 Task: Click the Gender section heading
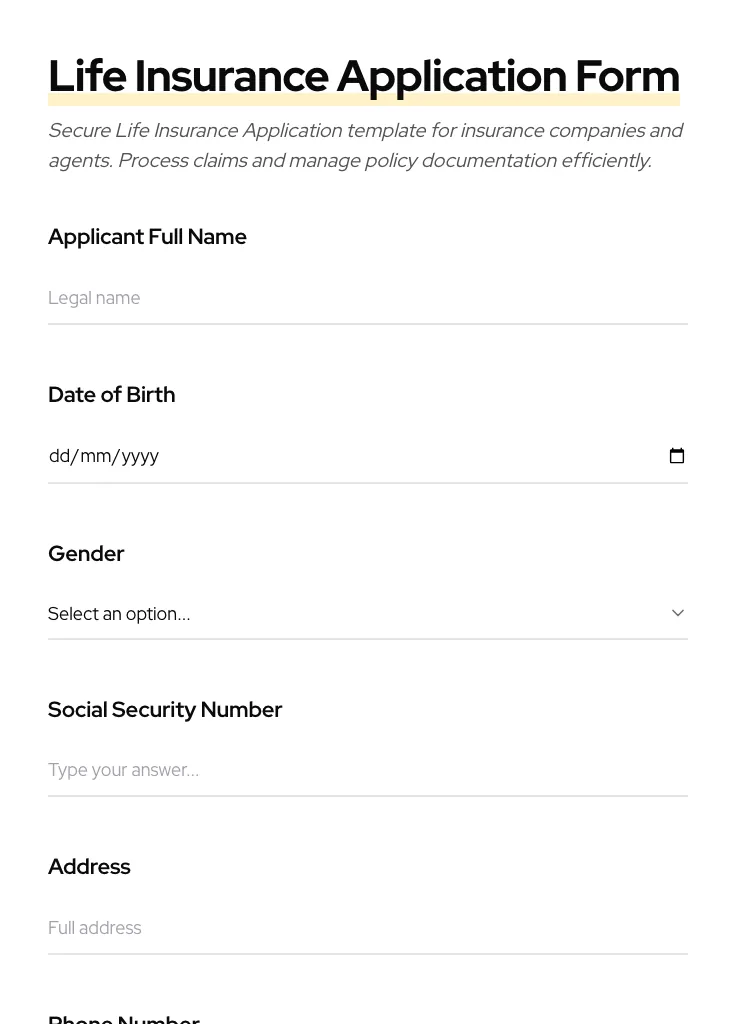coord(86,553)
